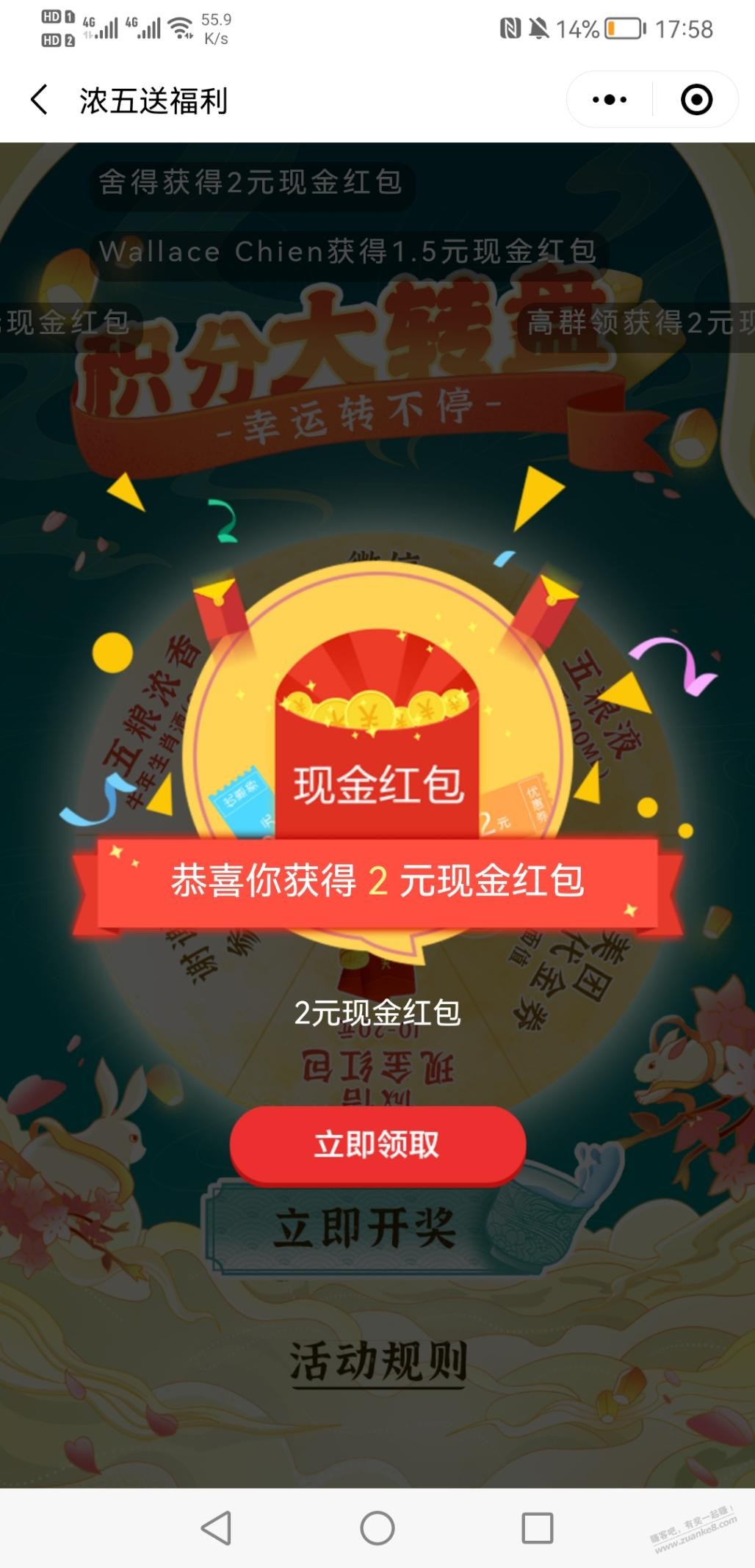
Task: Close the mini program with circle icon
Action: [696, 100]
